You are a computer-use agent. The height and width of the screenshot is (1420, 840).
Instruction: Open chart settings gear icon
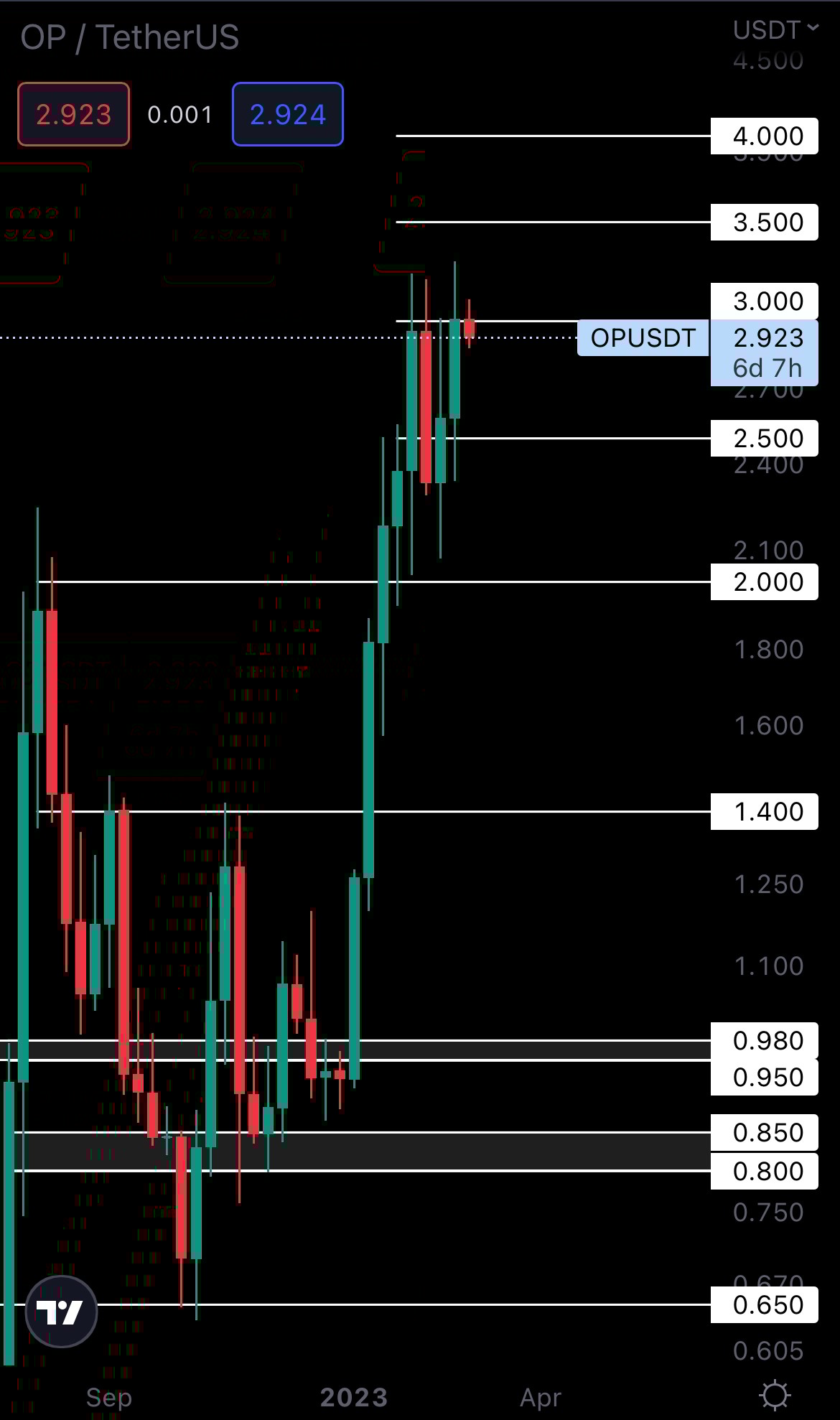775,1395
